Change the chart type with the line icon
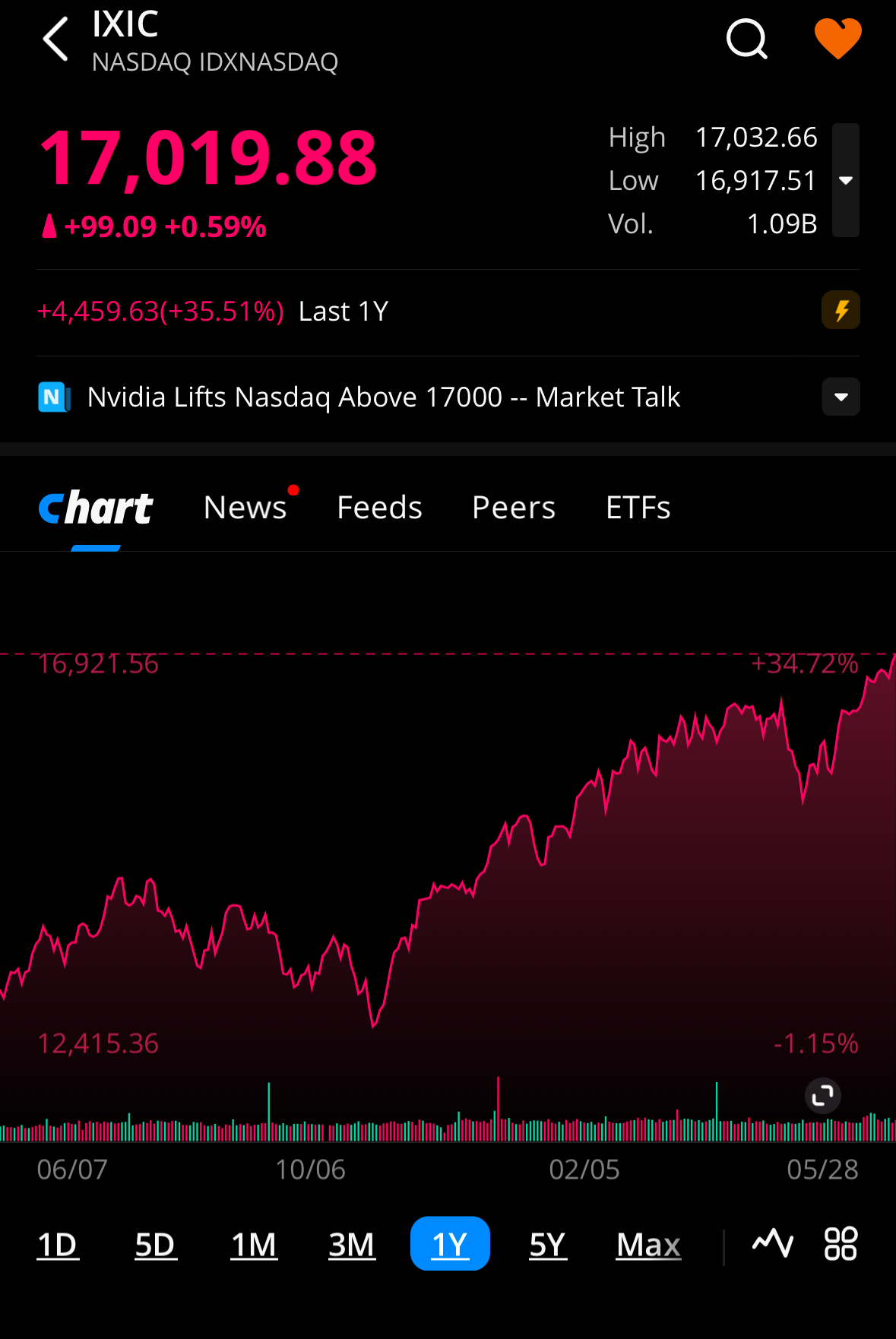Image resolution: width=896 pixels, height=1339 pixels. pos(772,1243)
